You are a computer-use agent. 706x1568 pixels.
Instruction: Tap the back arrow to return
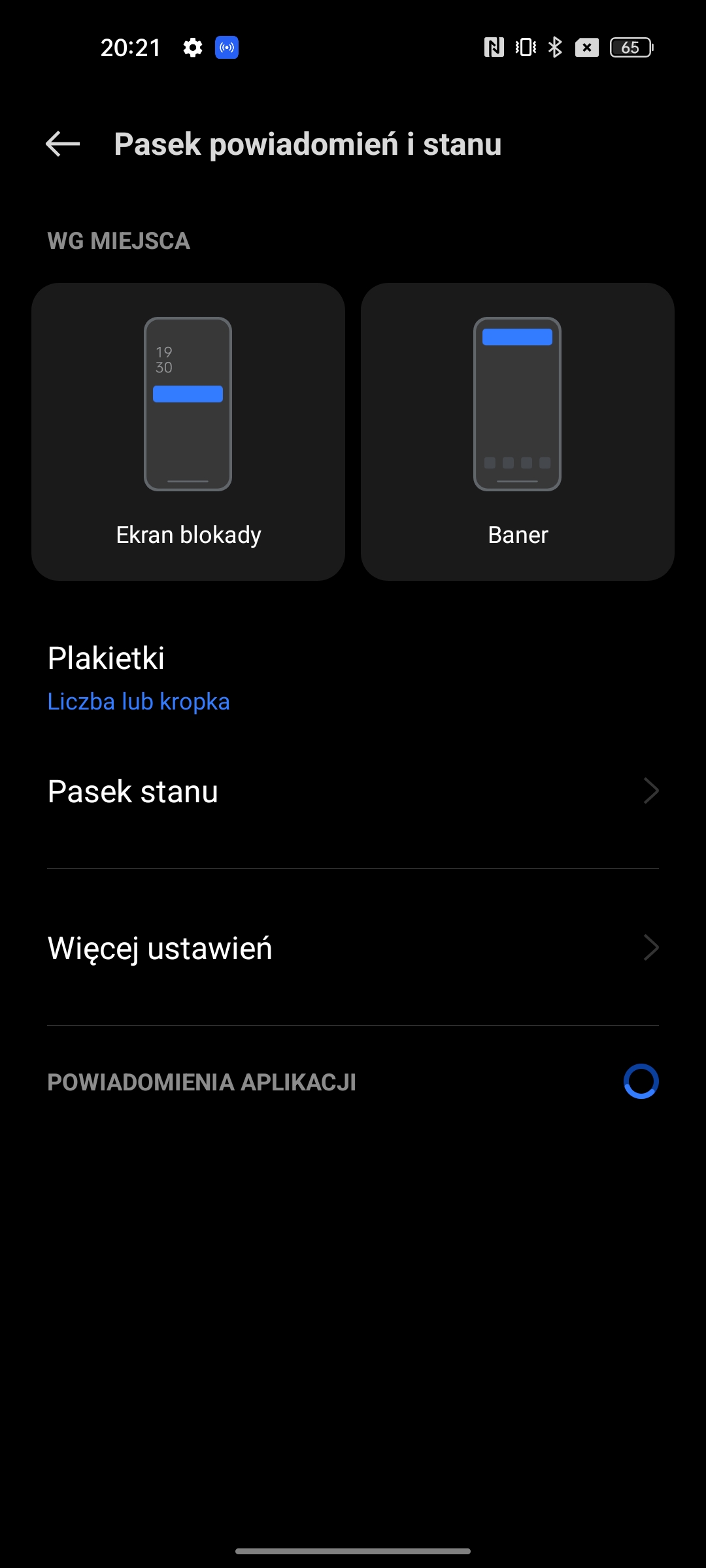coord(61,144)
